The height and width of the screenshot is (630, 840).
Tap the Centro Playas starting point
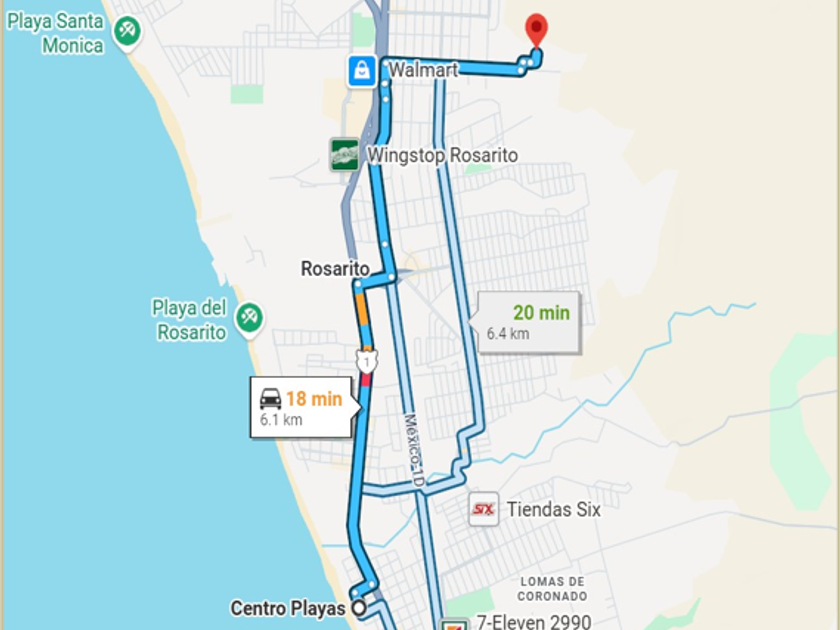358,607
